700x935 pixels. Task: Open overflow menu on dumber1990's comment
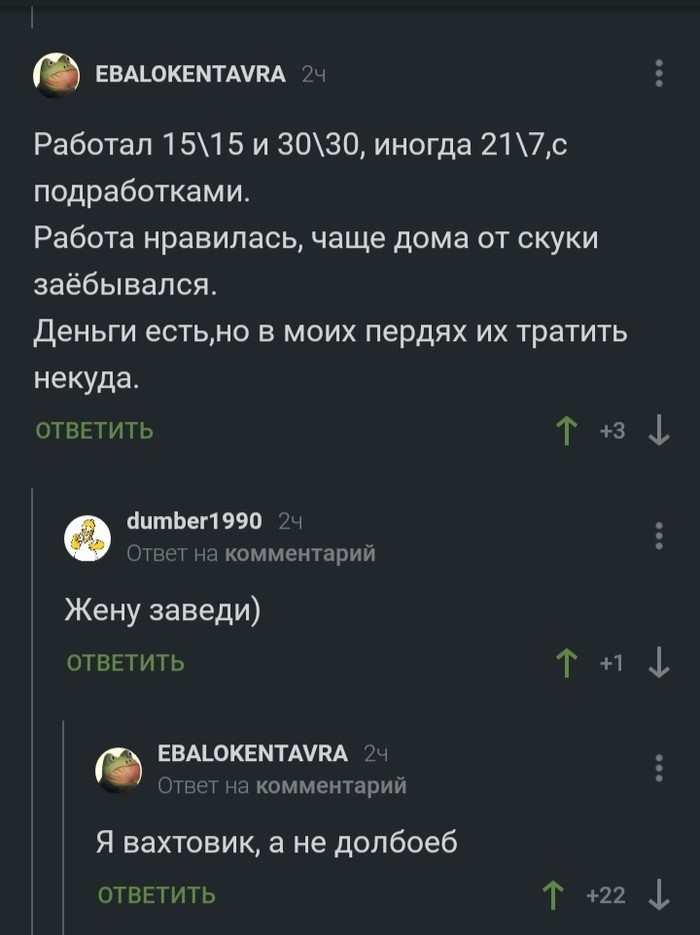point(658,536)
